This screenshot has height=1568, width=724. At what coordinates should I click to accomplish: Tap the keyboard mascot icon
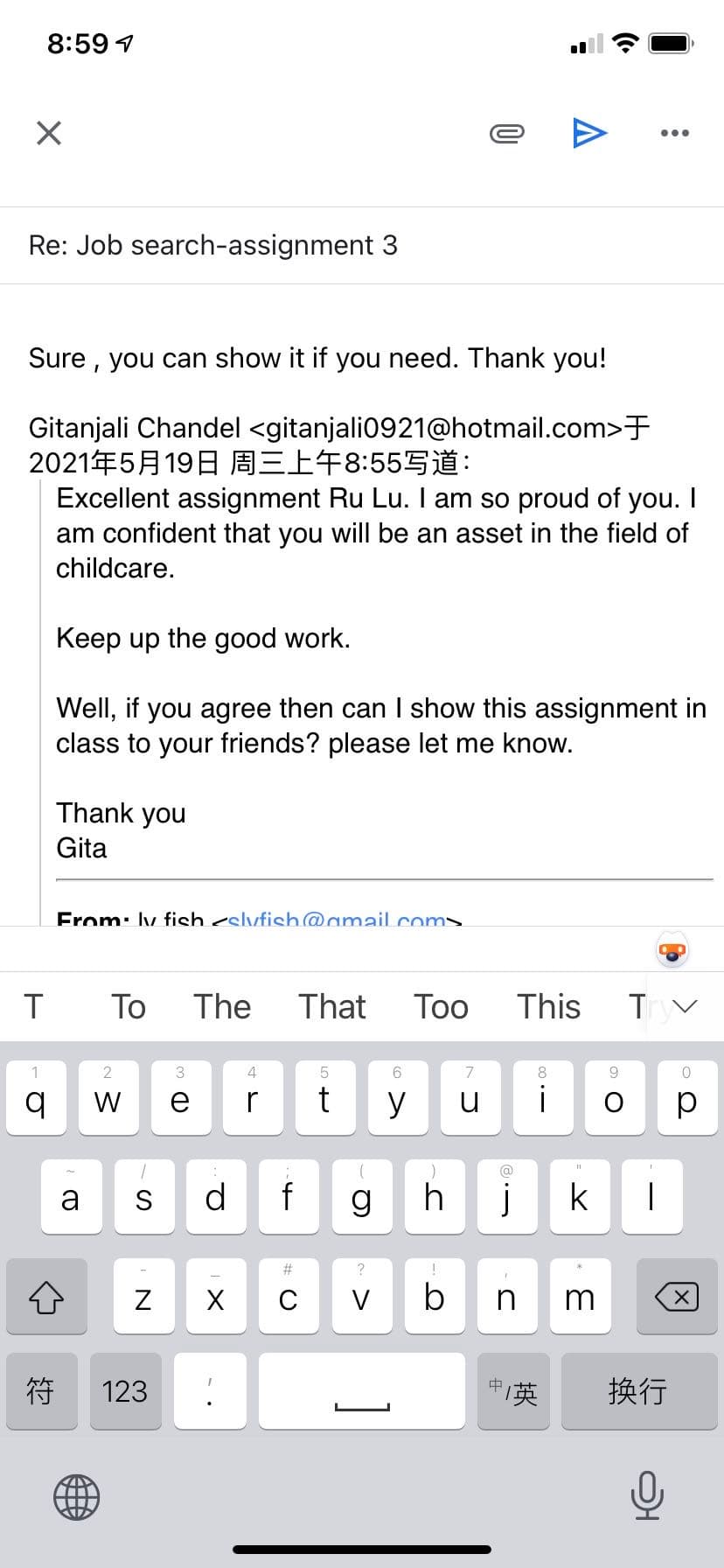(x=672, y=950)
